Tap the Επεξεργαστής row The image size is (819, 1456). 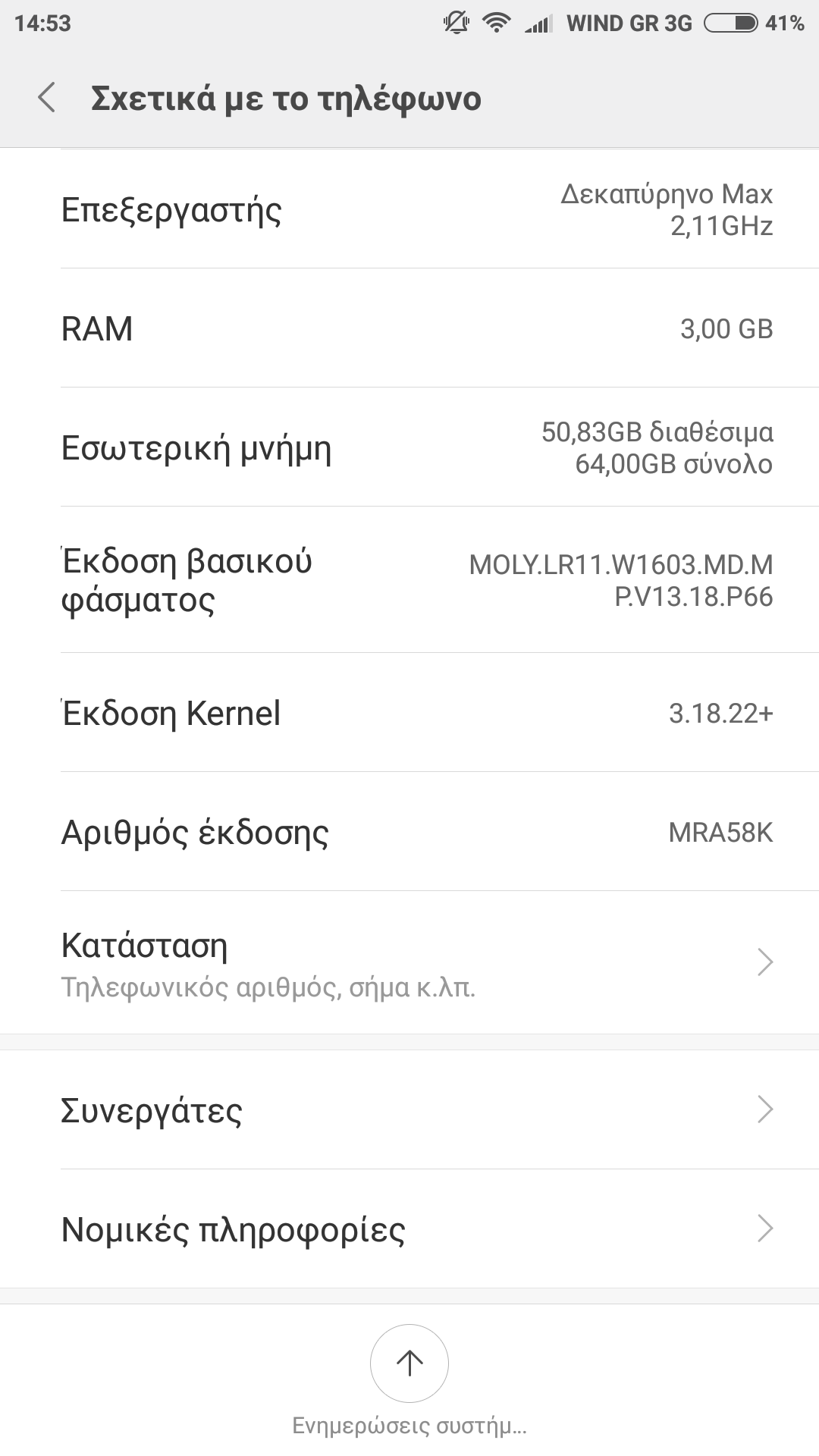pyautogui.click(x=409, y=210)
